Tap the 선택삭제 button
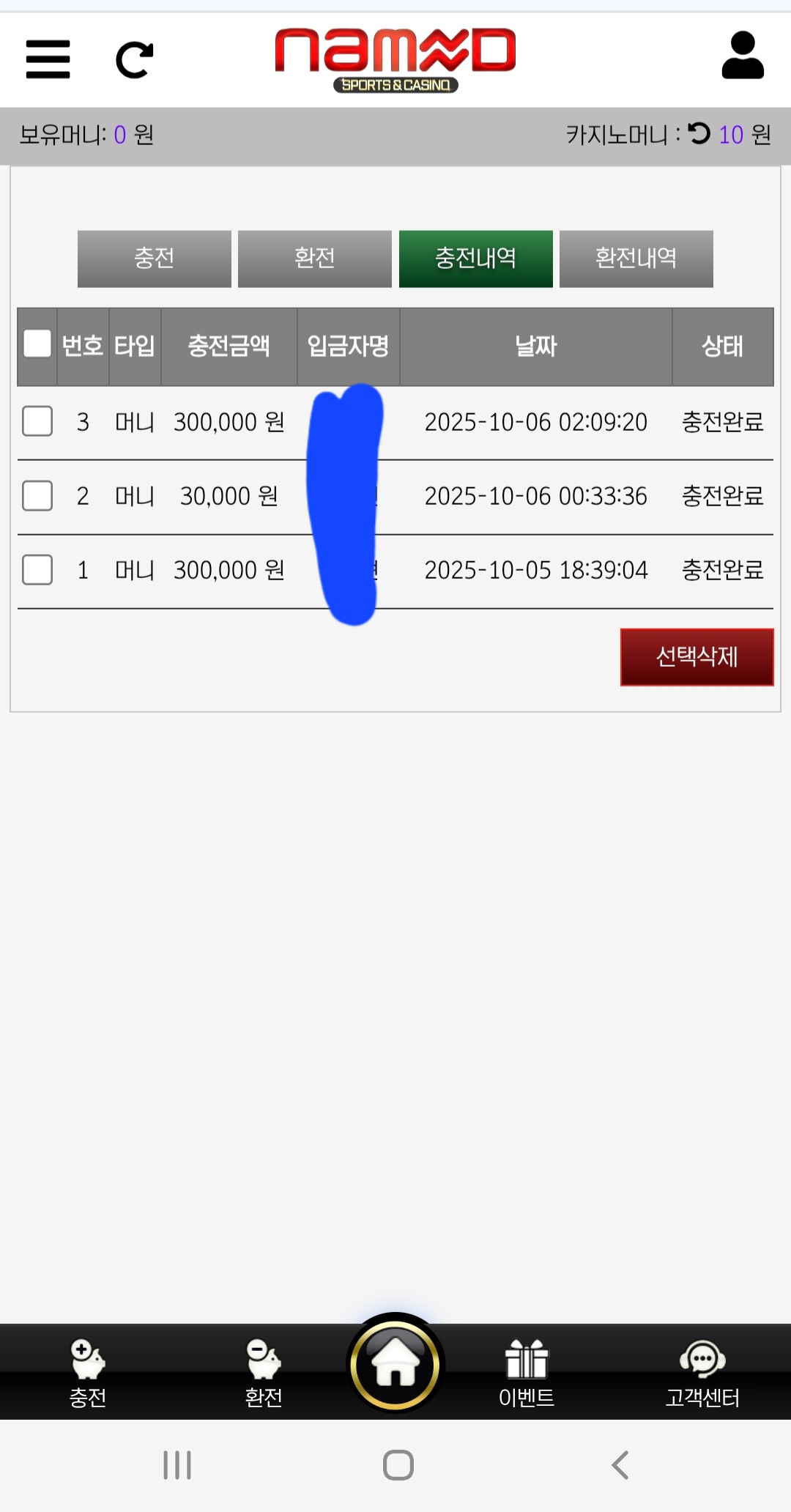Viewport: 791px width, 1512px height. [697, 657]
